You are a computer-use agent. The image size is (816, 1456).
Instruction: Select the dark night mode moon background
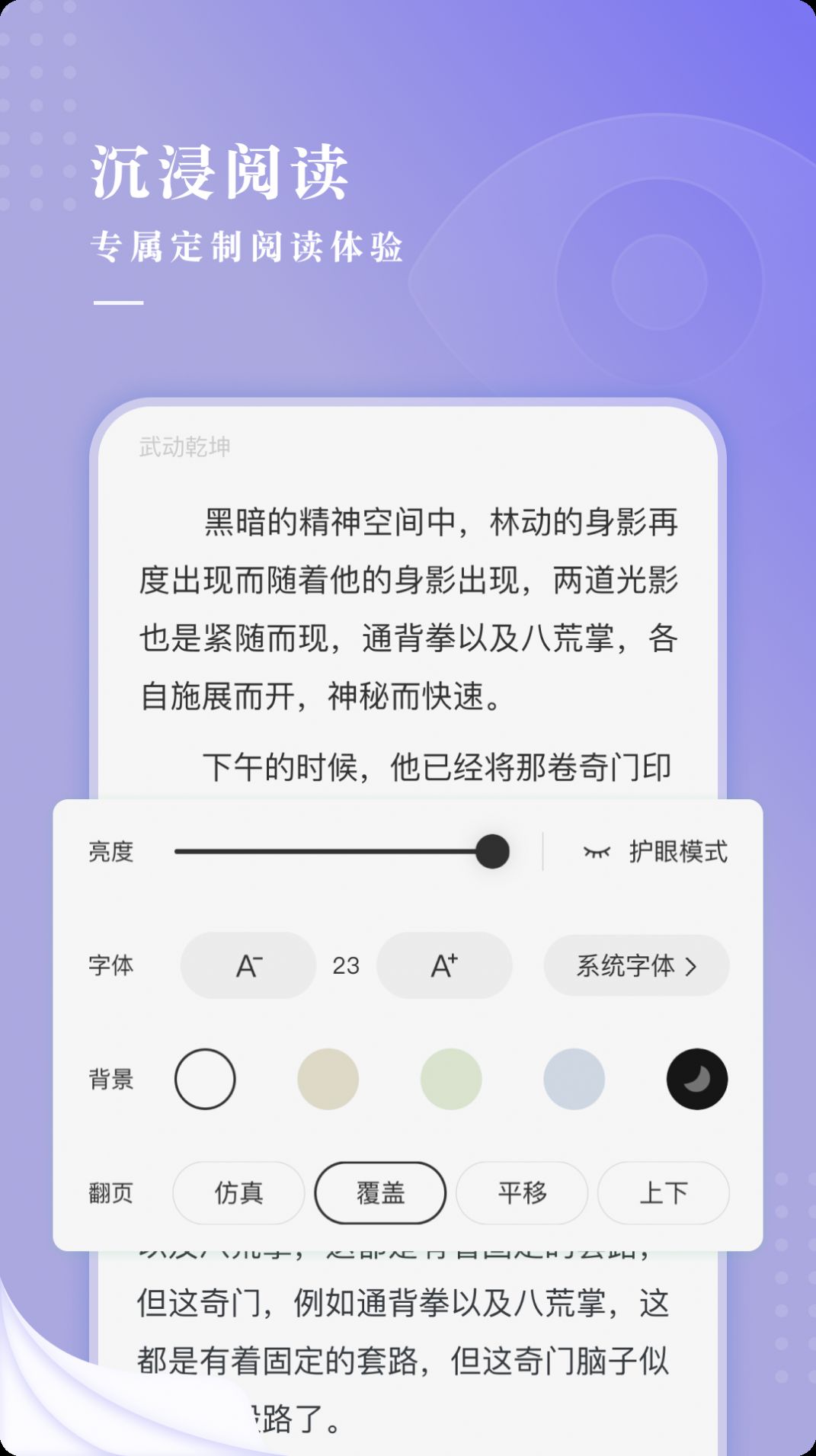click(x=697, y=1080)
